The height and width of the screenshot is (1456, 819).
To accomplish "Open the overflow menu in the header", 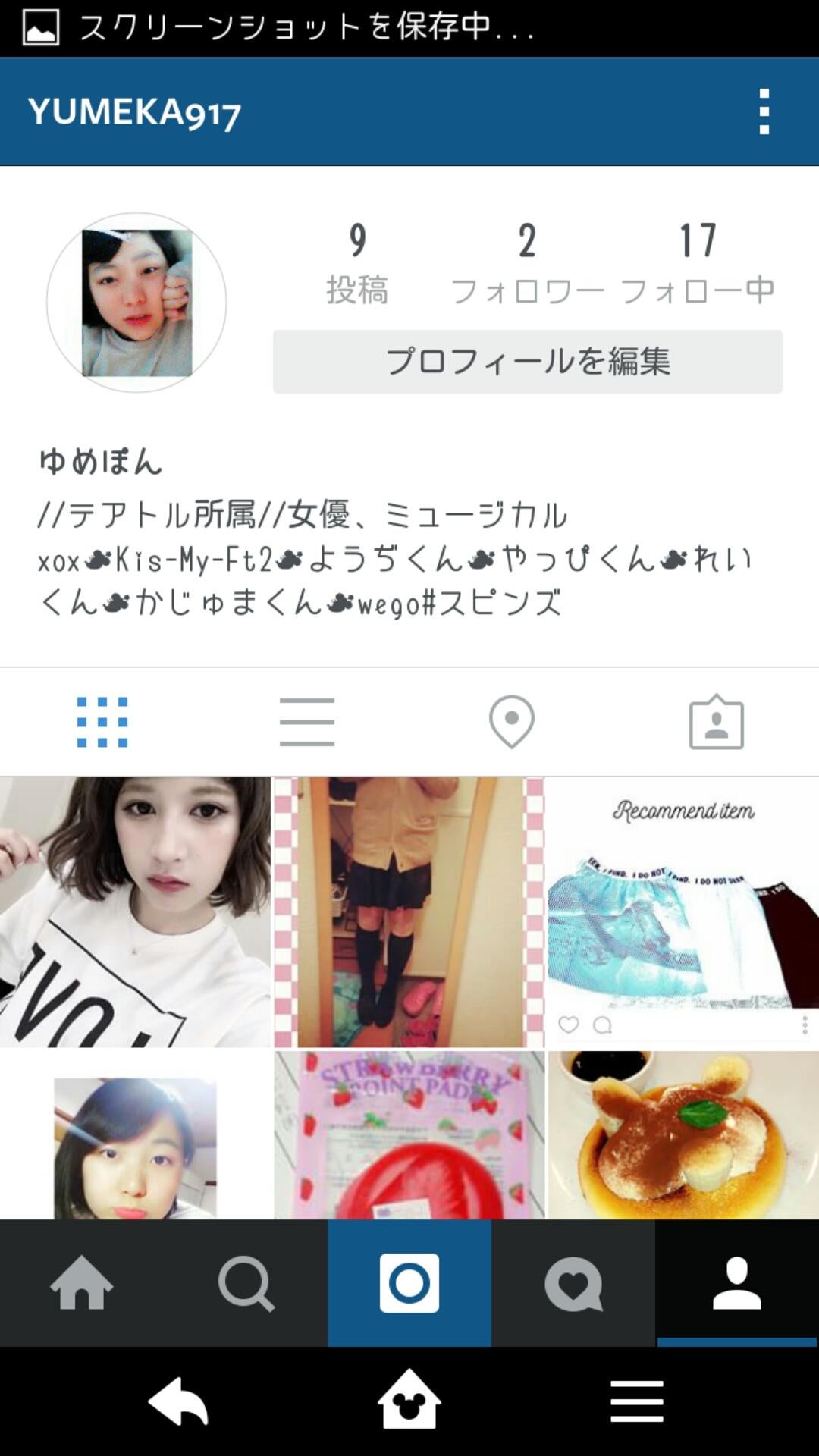I will pyautogui.click(x=764, y=111).
